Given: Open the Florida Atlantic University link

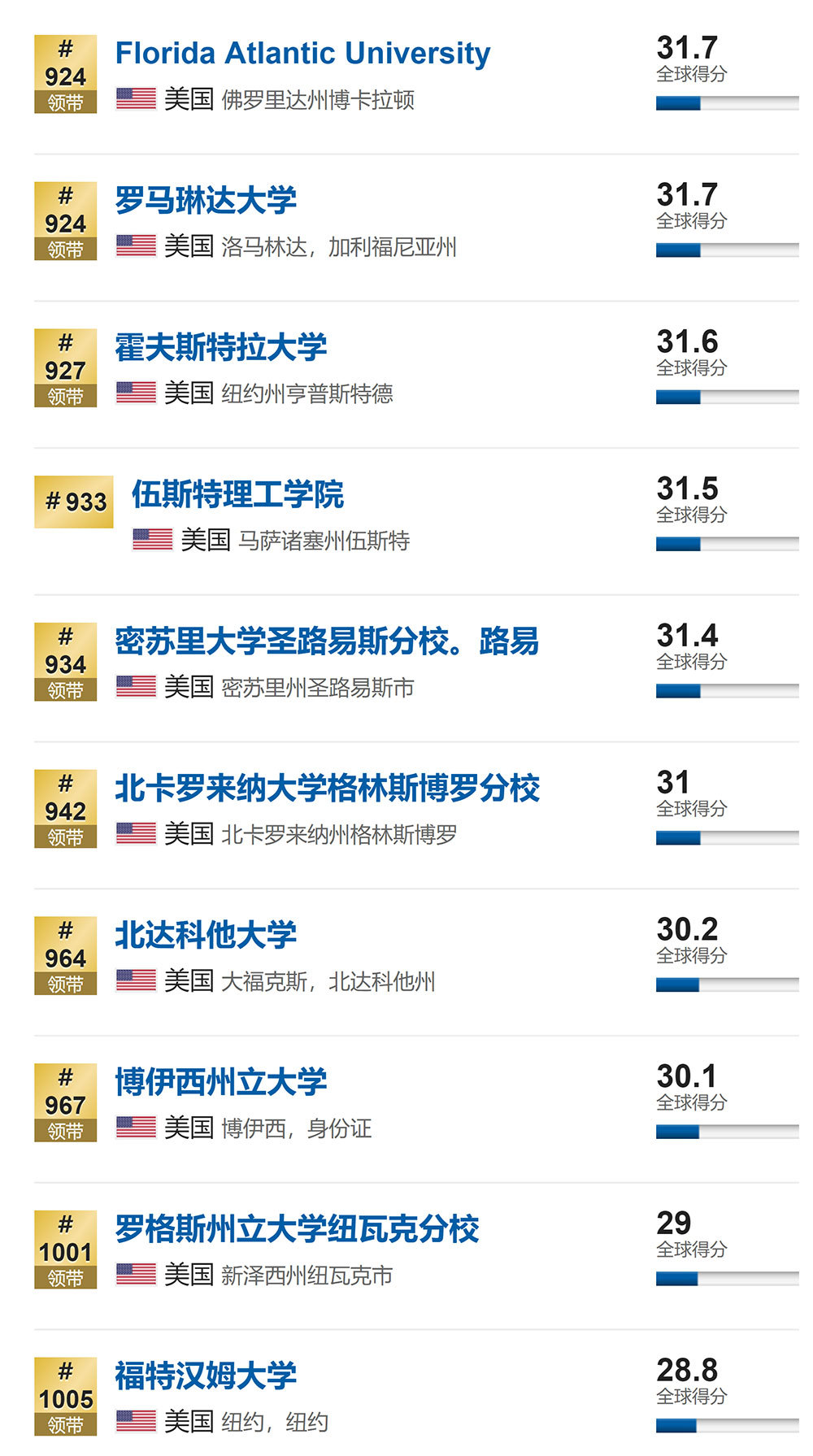Looking at the screenshot, I should click(x=302, y=54).
